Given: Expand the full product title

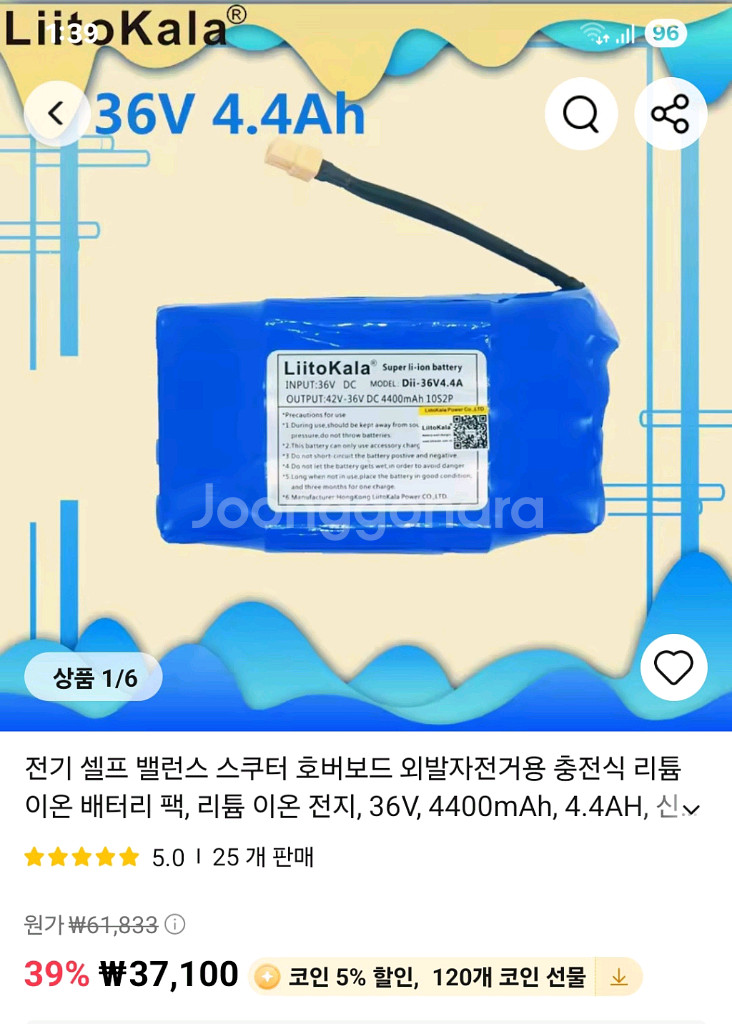Looking at the screenshot, I should [691, 809].
